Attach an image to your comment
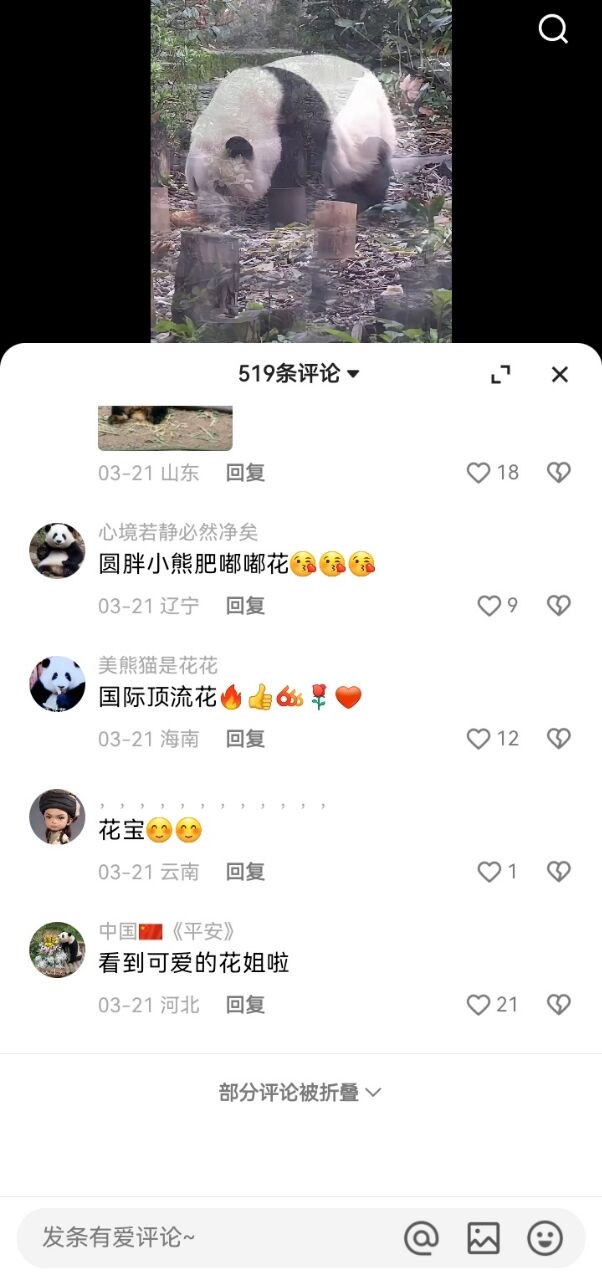This screenshot has width=602, height=1280. point(483,1238)
